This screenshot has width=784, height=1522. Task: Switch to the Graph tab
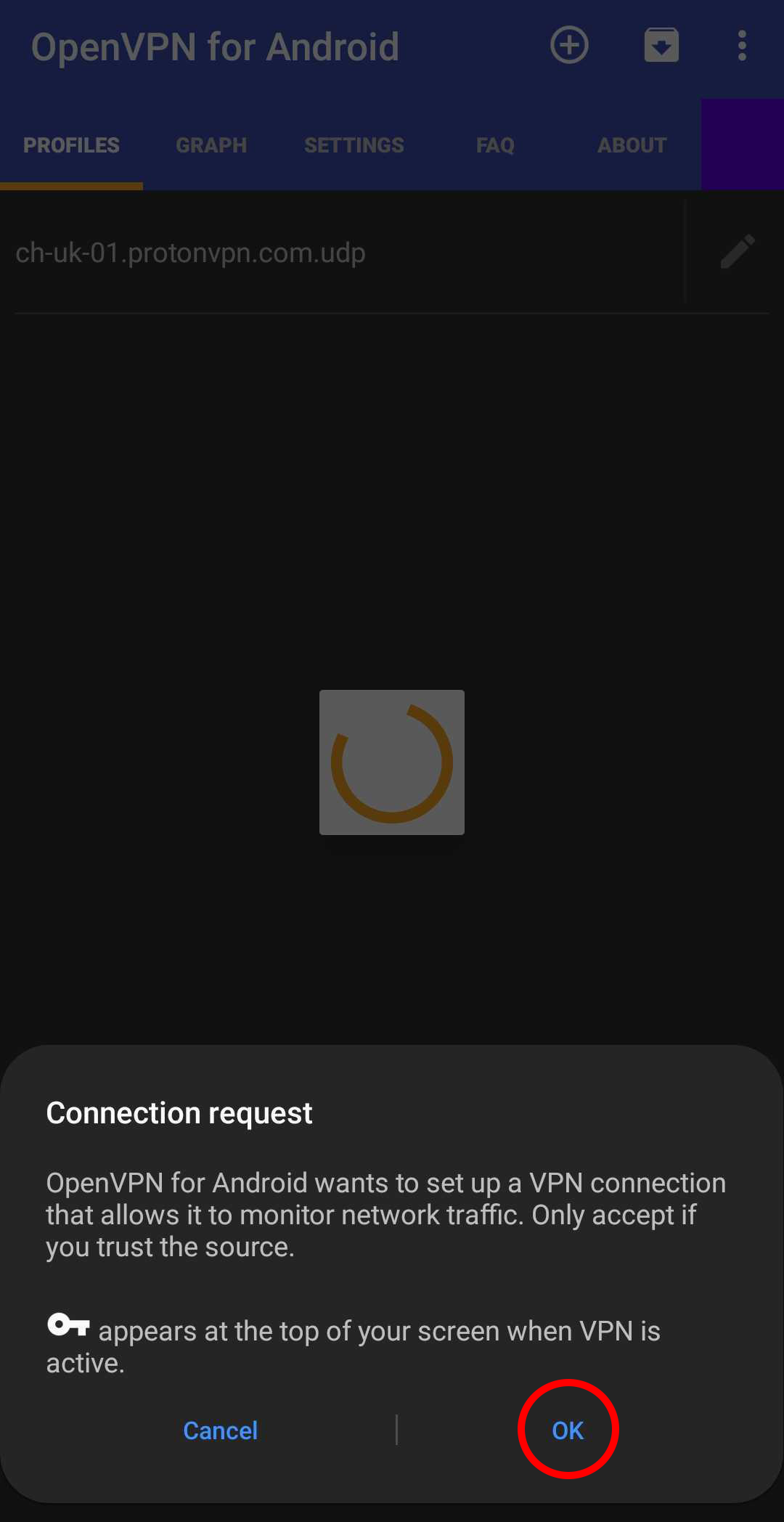pyautogui.click(x=211, y=145)
